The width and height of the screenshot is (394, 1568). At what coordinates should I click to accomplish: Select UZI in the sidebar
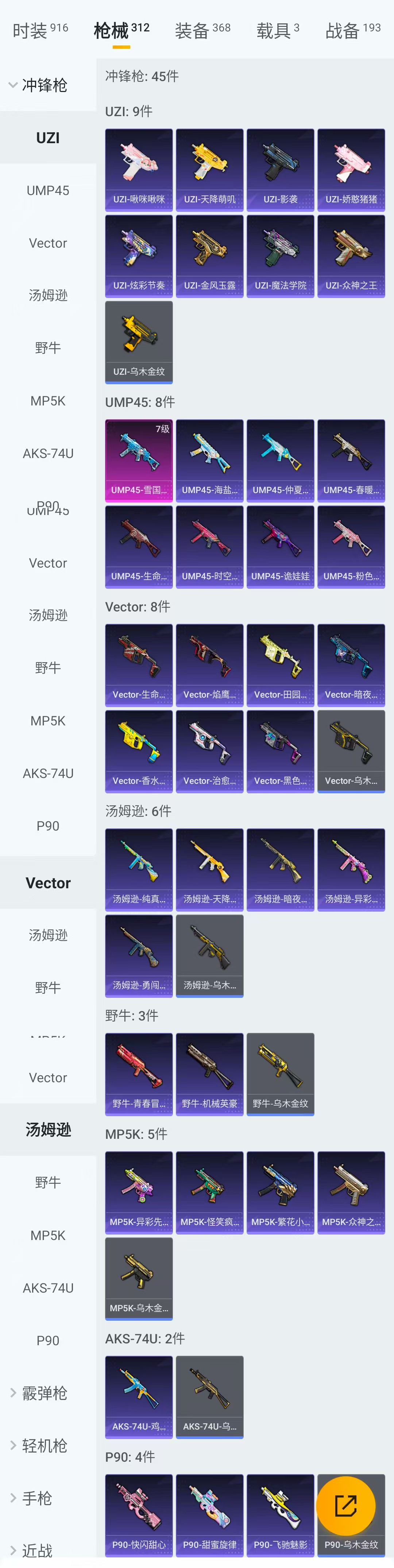[48, 138]
